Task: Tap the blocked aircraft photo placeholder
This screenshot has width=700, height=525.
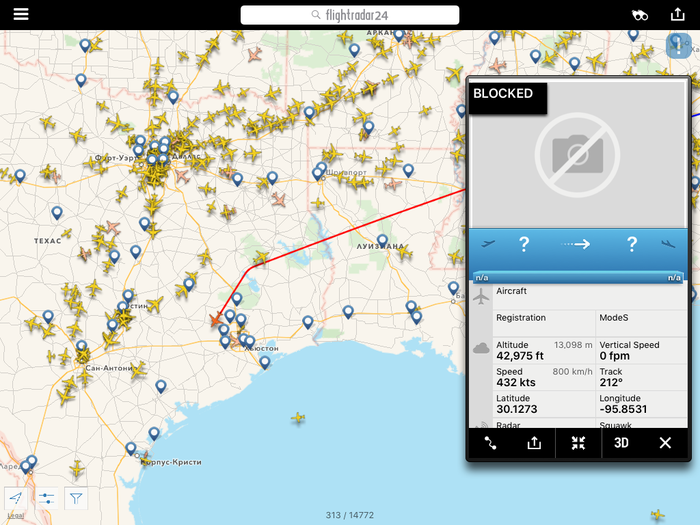Action: click(x=577, y=153)
